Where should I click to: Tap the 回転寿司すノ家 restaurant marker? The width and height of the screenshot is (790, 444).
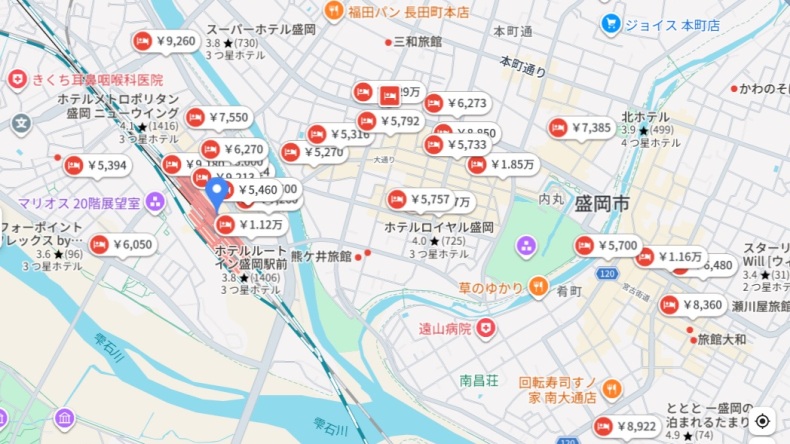click(612, 389)
